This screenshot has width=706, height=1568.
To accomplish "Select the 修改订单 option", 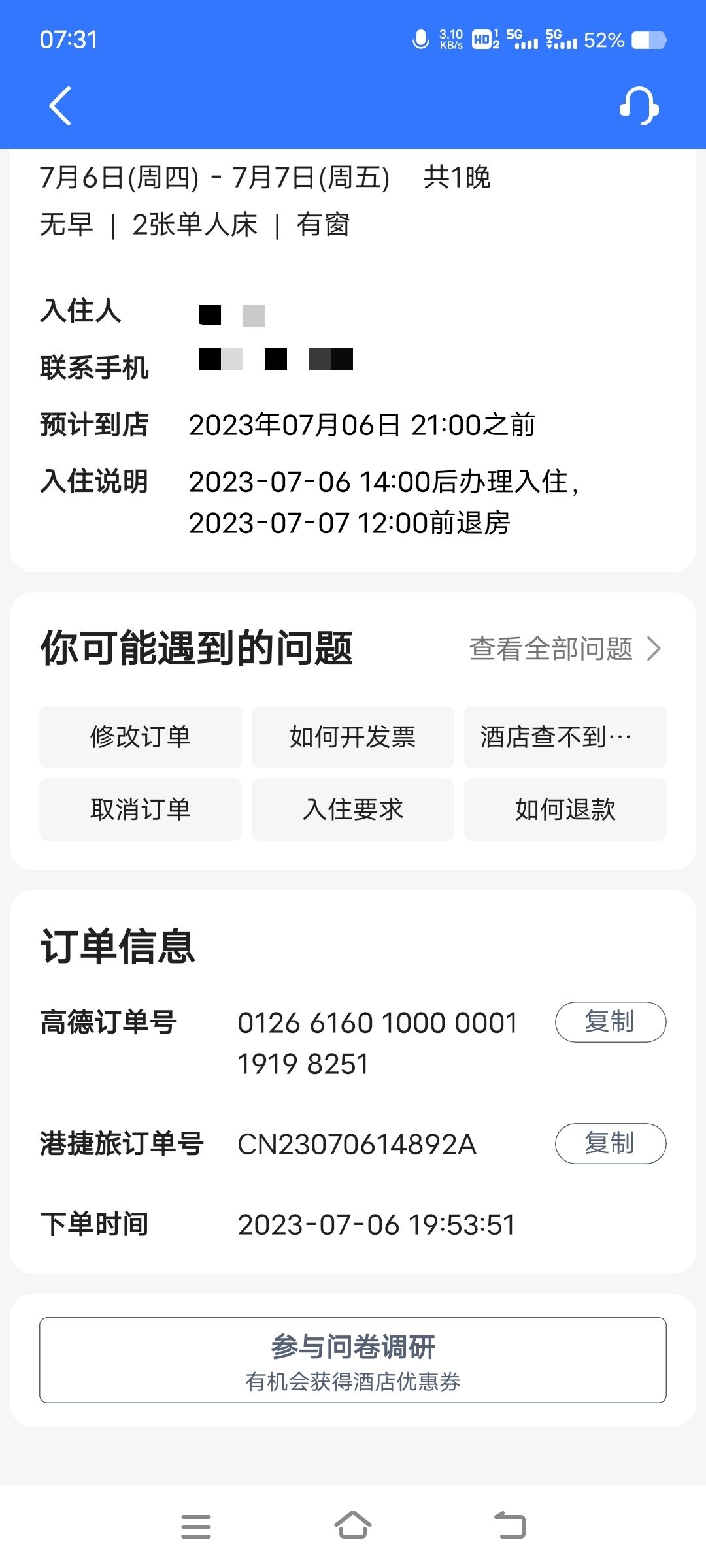I will (141, 737).
